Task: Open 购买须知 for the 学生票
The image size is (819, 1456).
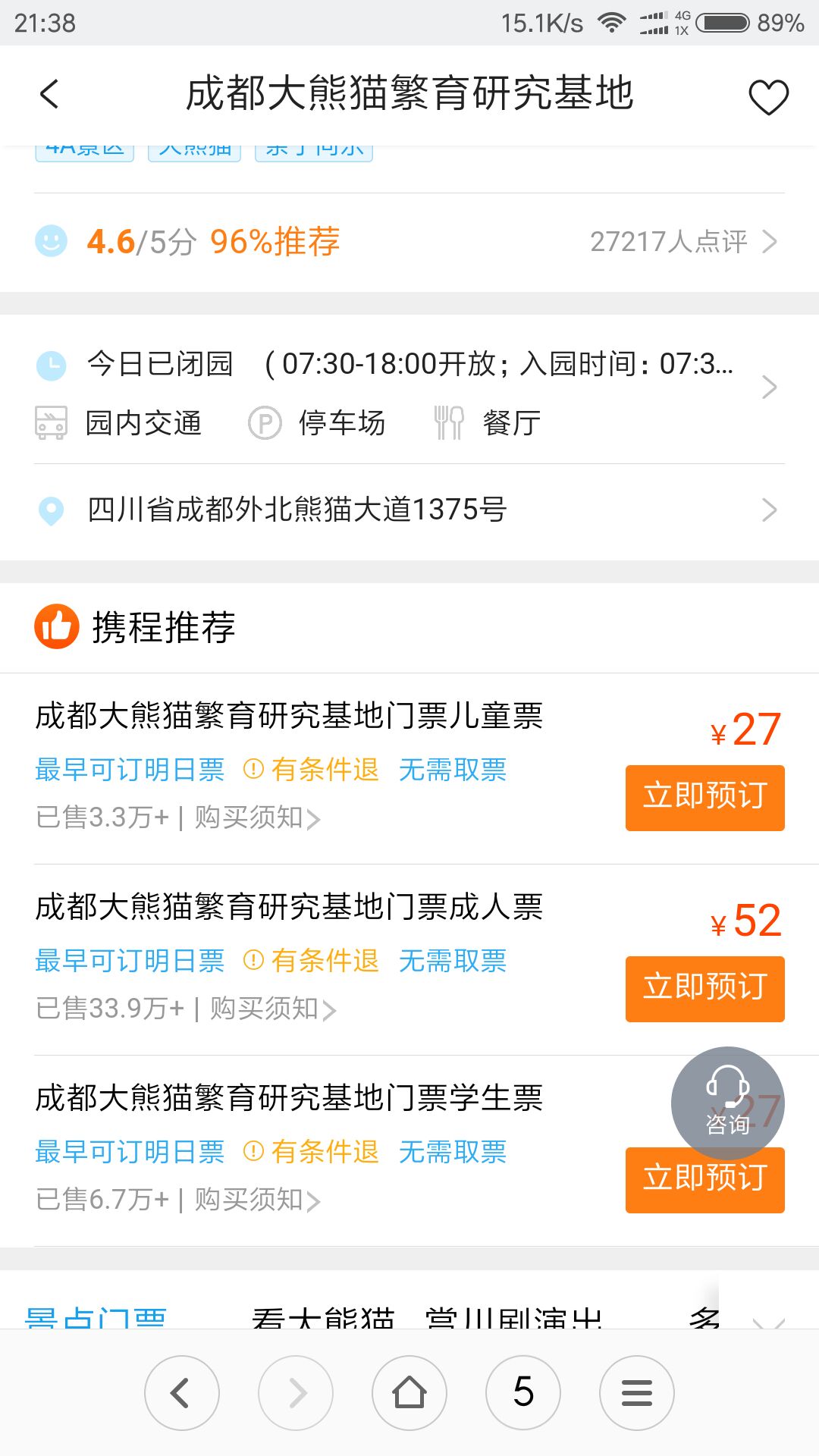Action: coord(258,1200)
